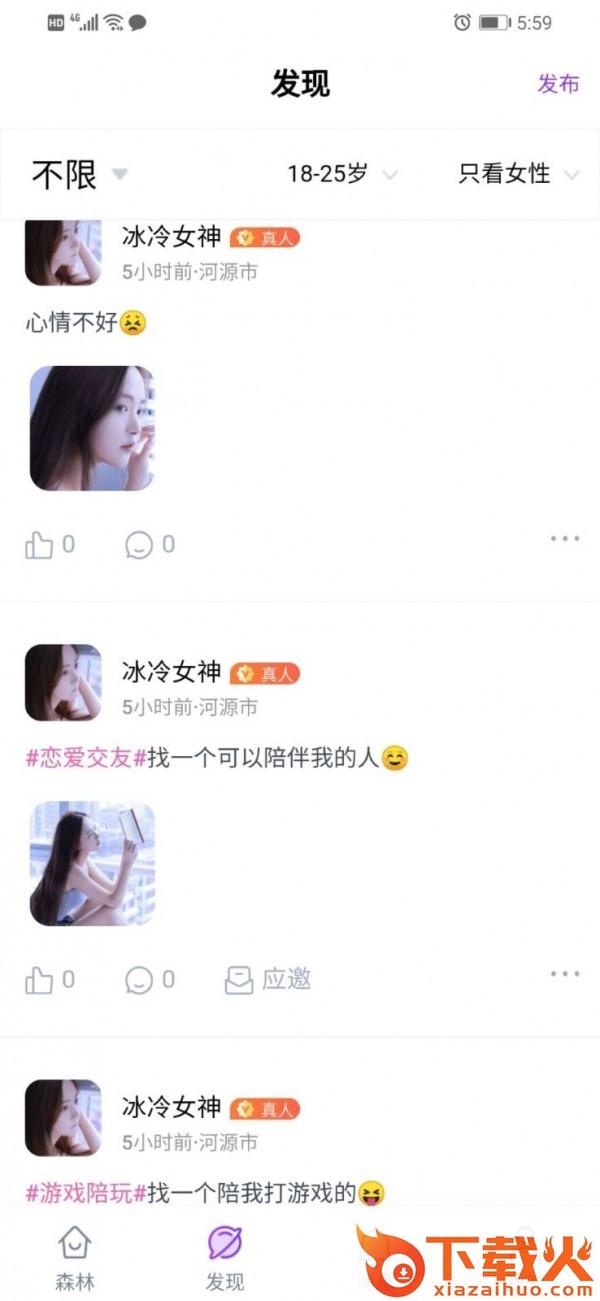View photo in the 找一个可以陪伴我的人 post
The image size is (600, 1301).
(x=92, y=863)
